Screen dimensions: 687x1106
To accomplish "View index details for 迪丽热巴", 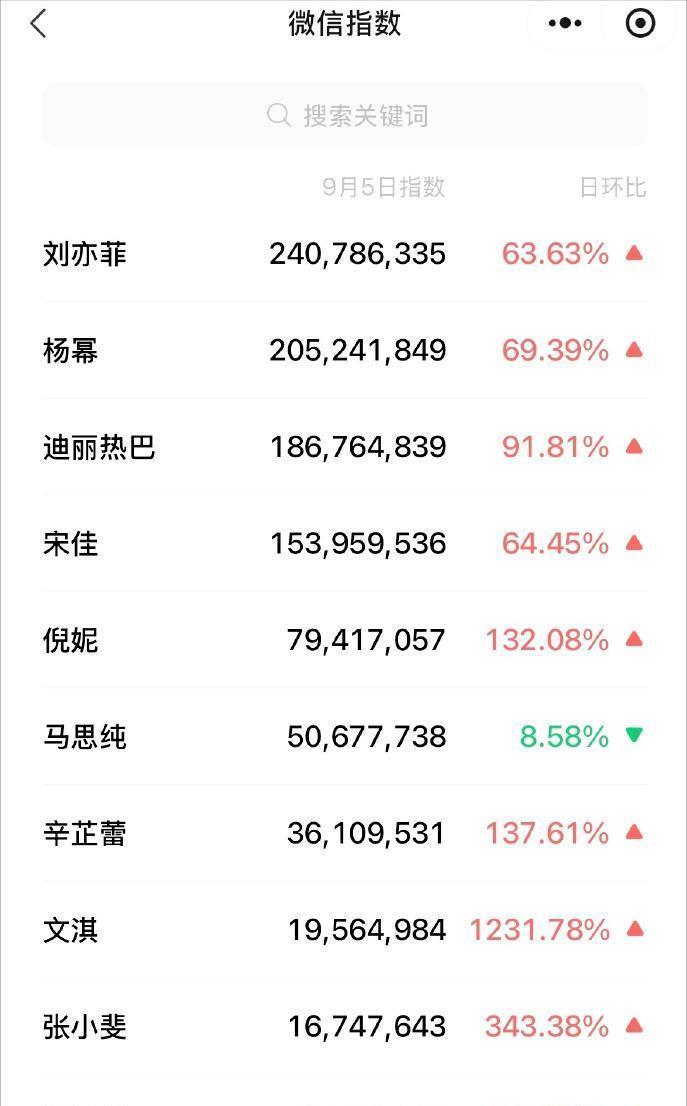I will point(344,446).
